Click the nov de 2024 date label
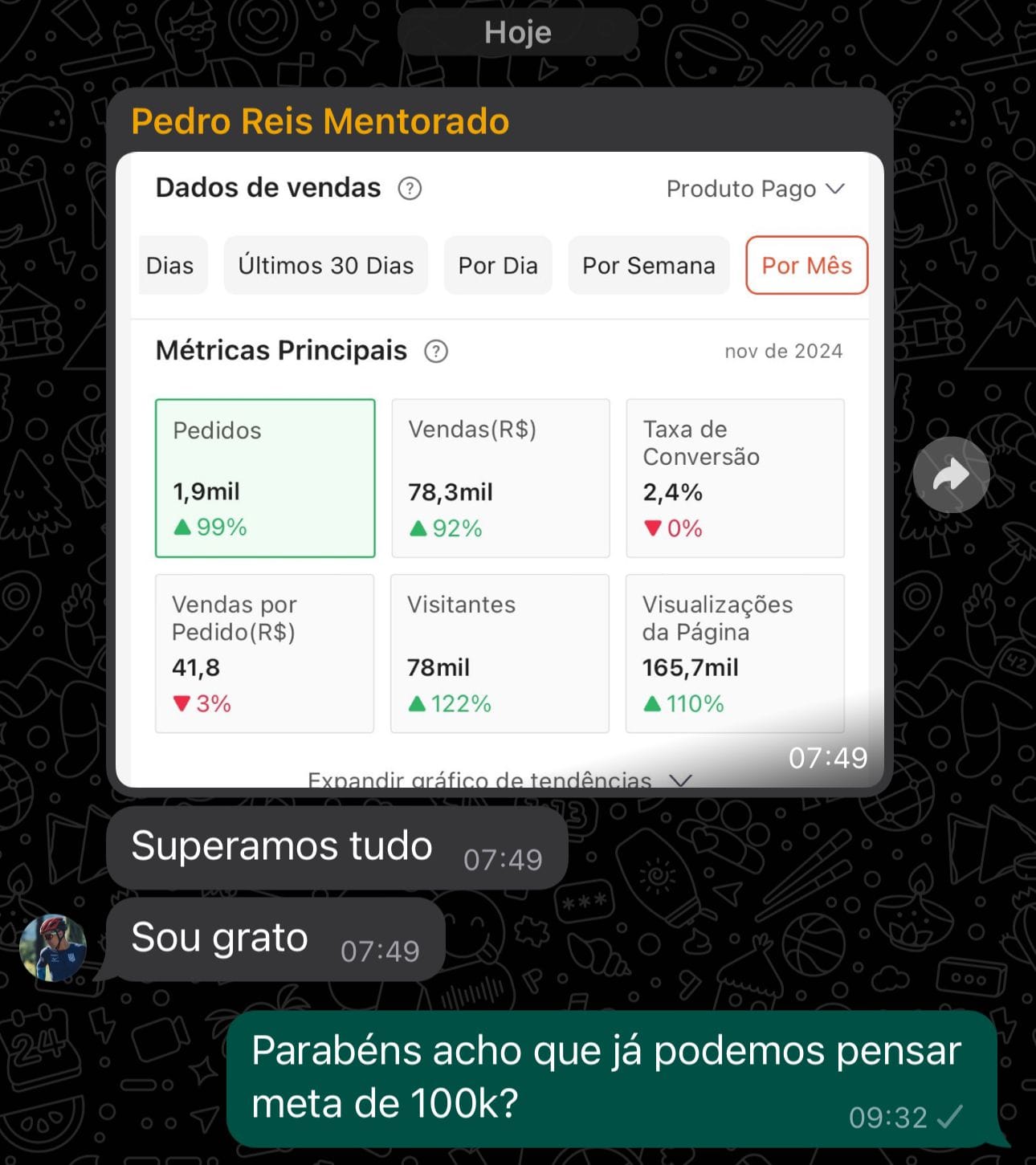The width and height of the screenshot is (1036, 1165). 783,351
